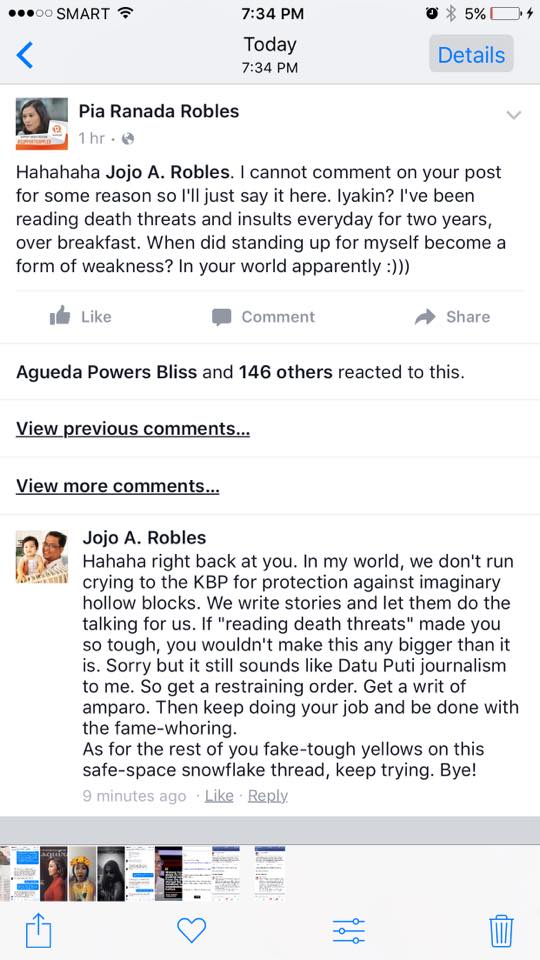Open the edit adjustments sliders icon
The height and width of the screenshot is (960, 540).
tap(349, 931)
